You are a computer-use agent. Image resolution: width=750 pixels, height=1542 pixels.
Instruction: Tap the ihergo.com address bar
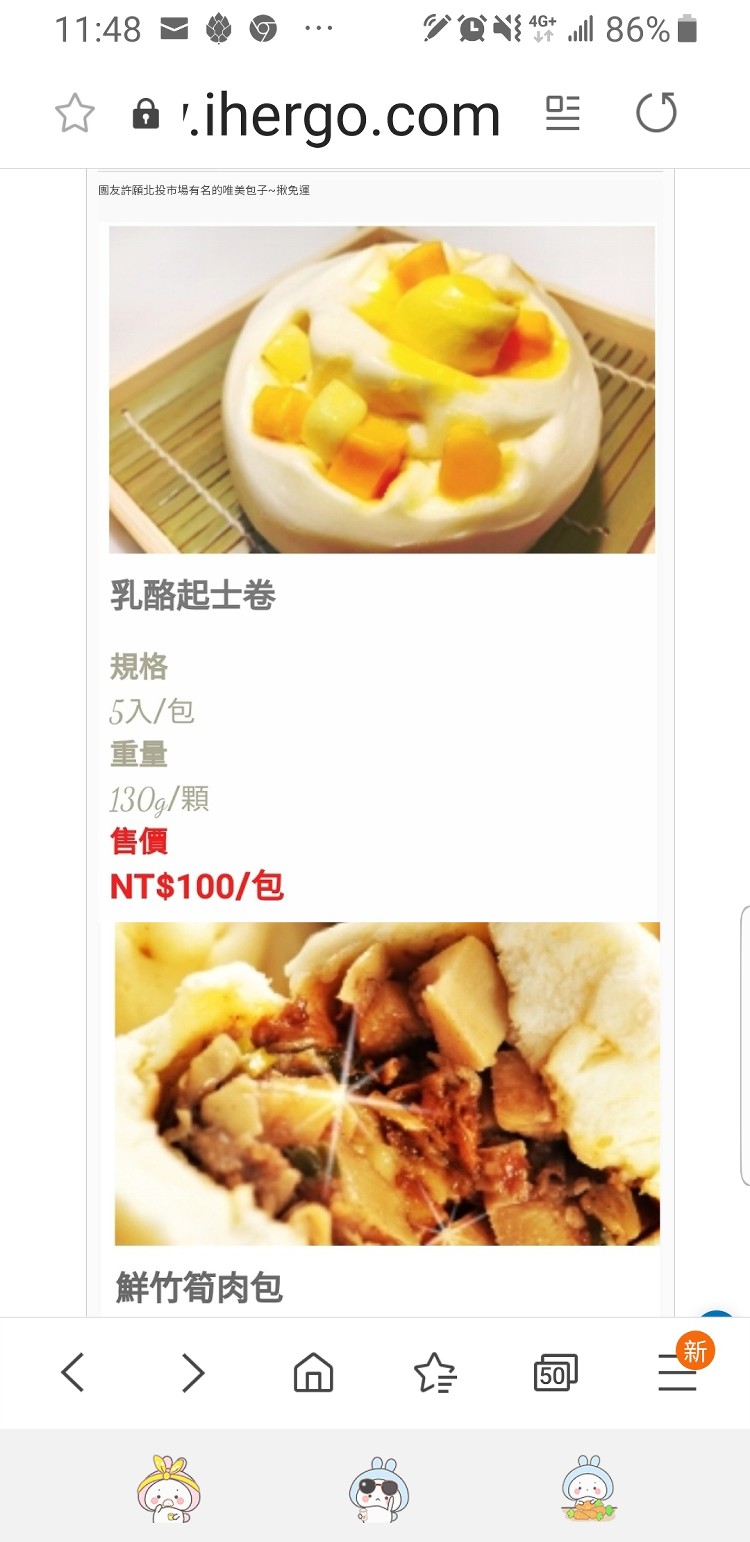340,114
